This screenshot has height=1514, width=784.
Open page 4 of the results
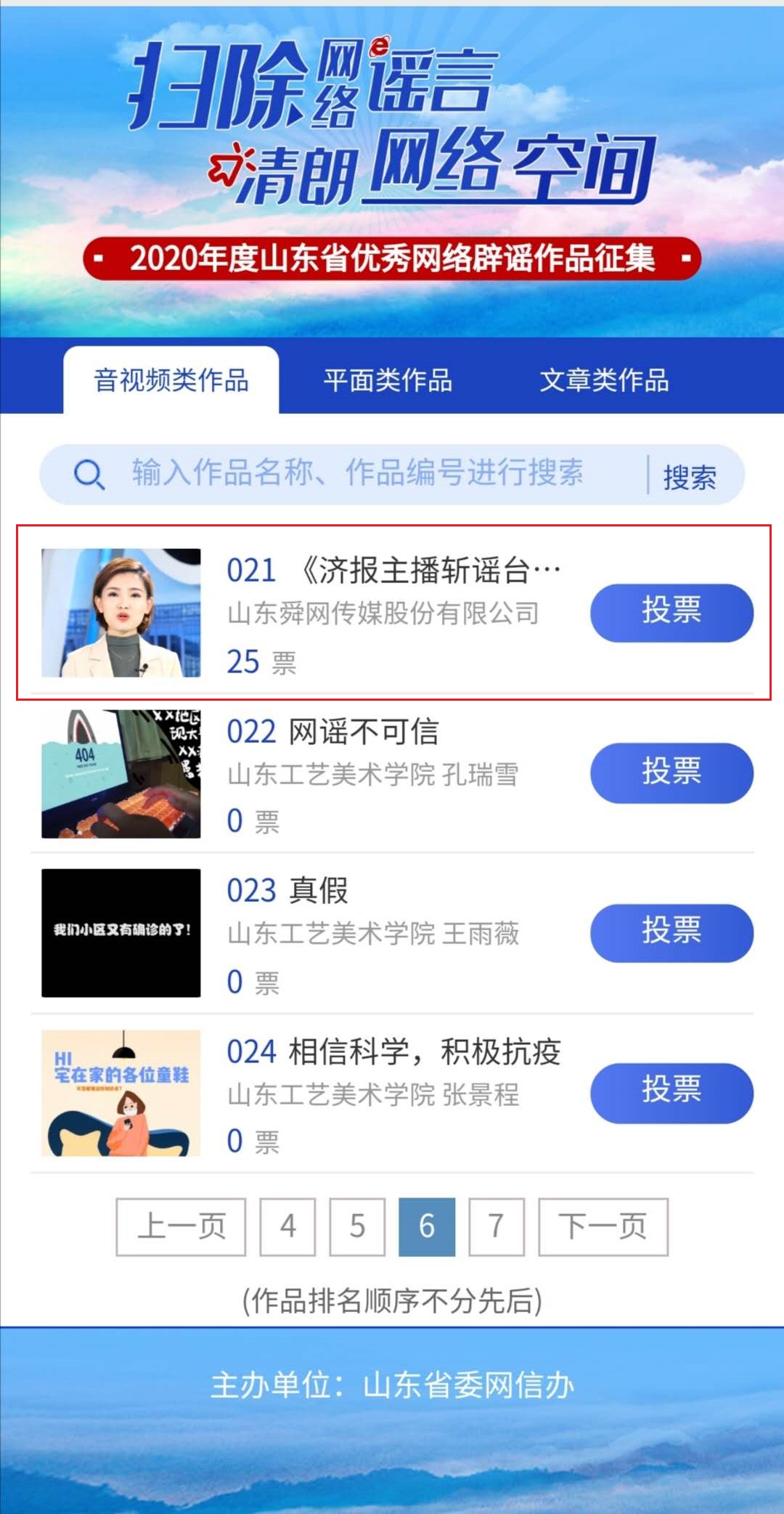287,1226
